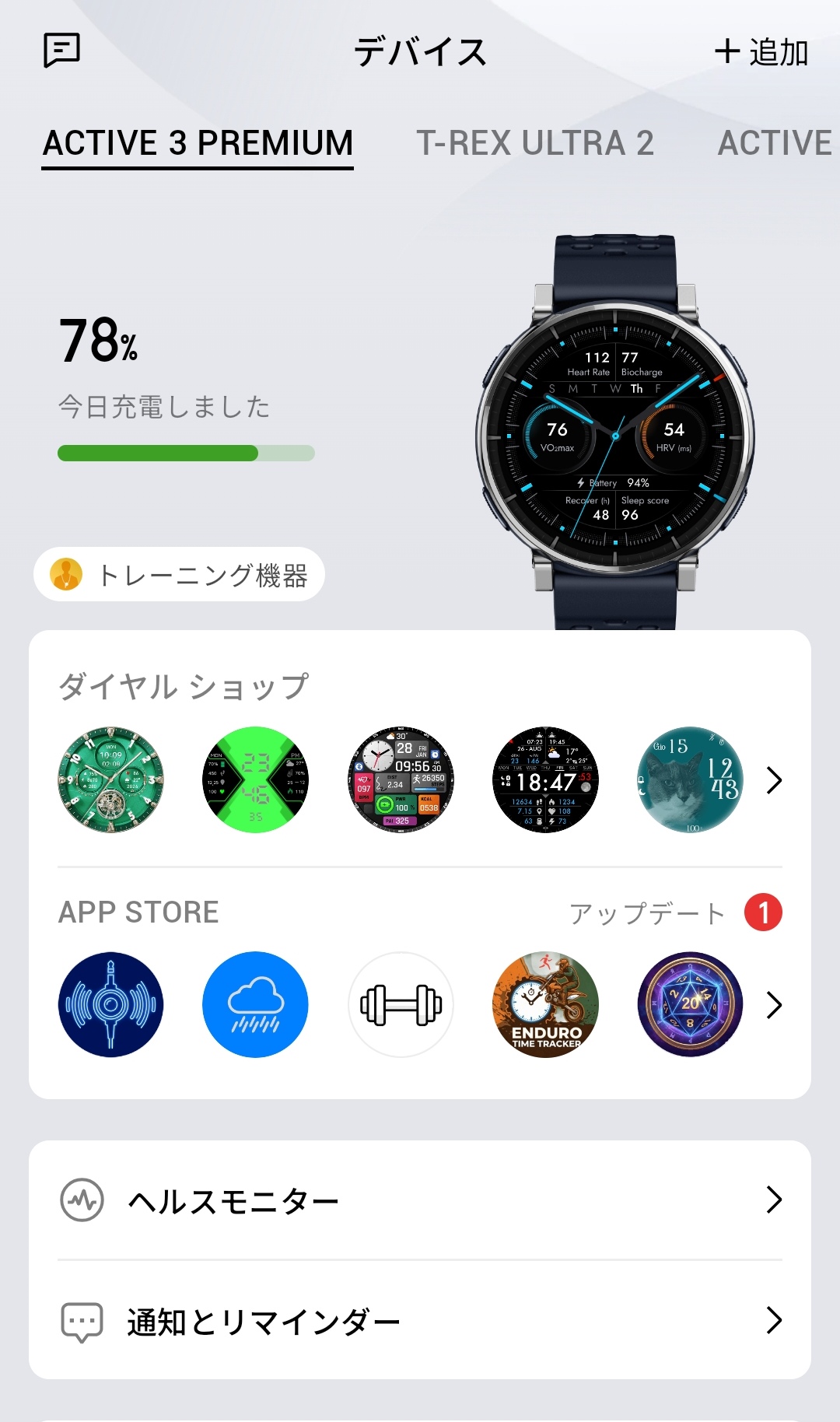Open the Enduro Time Tracker app
This screenshot has height=1422, width=840.
[545, 1004]
